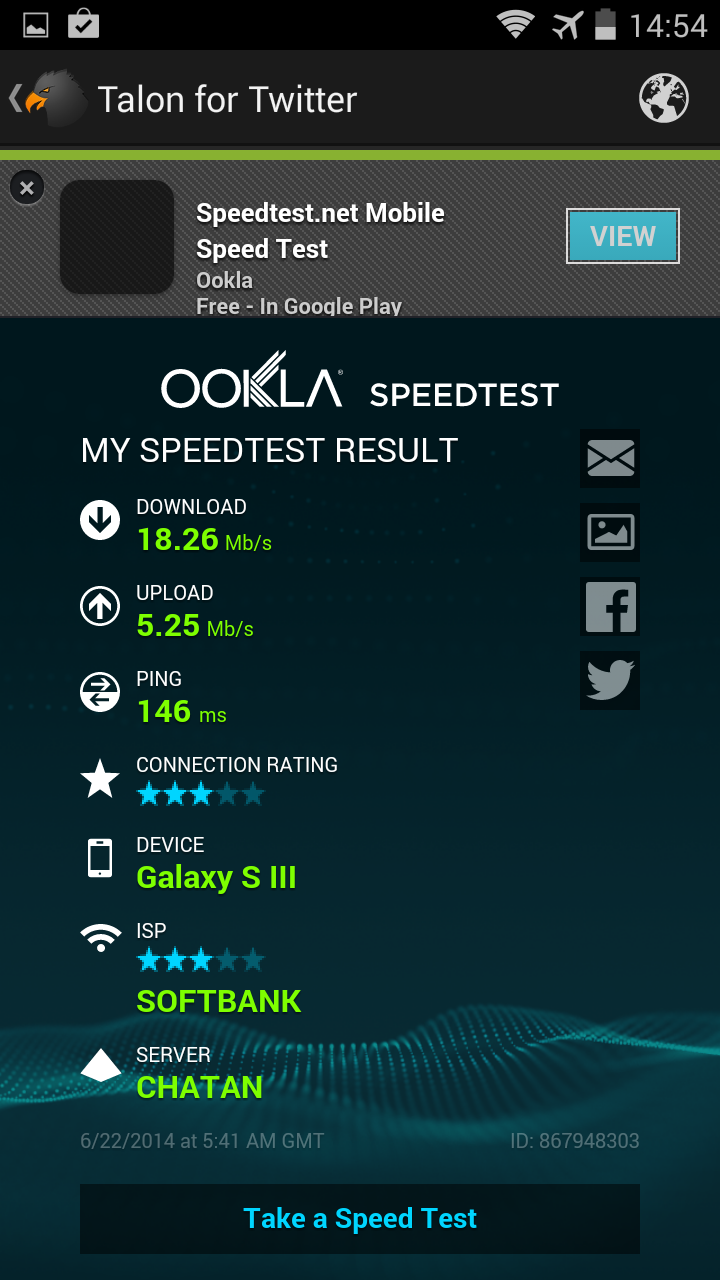Tap VIEW on the Speedtest.net ad

click(x=623, y=236)
